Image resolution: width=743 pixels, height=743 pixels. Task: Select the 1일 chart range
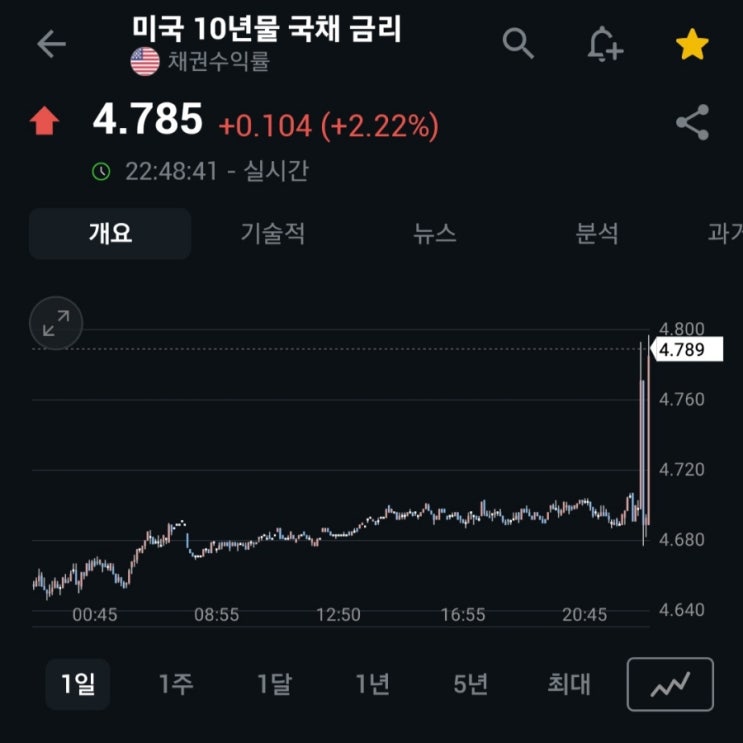click(x=78, y=684)
